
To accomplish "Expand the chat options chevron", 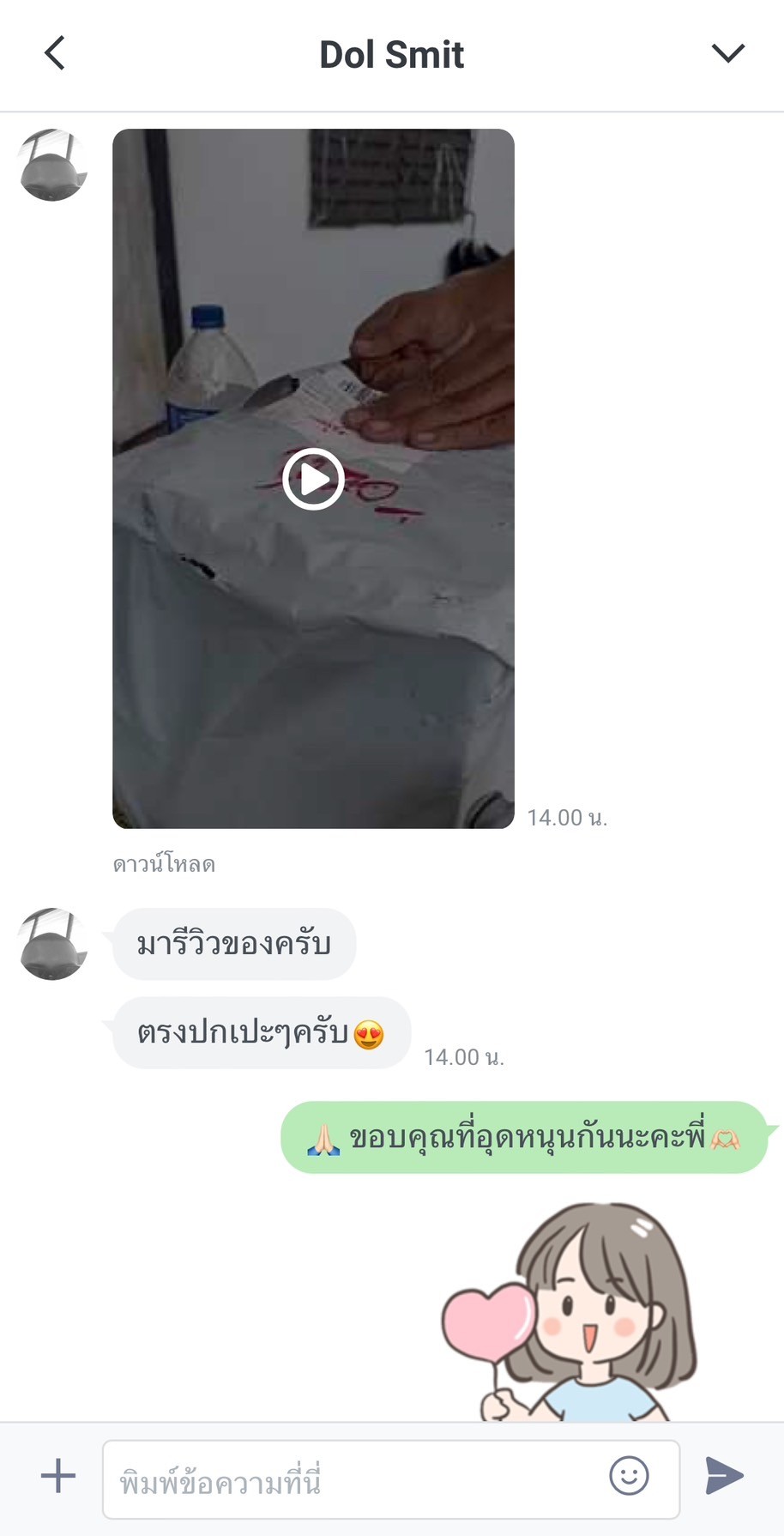I will point(727,53).
